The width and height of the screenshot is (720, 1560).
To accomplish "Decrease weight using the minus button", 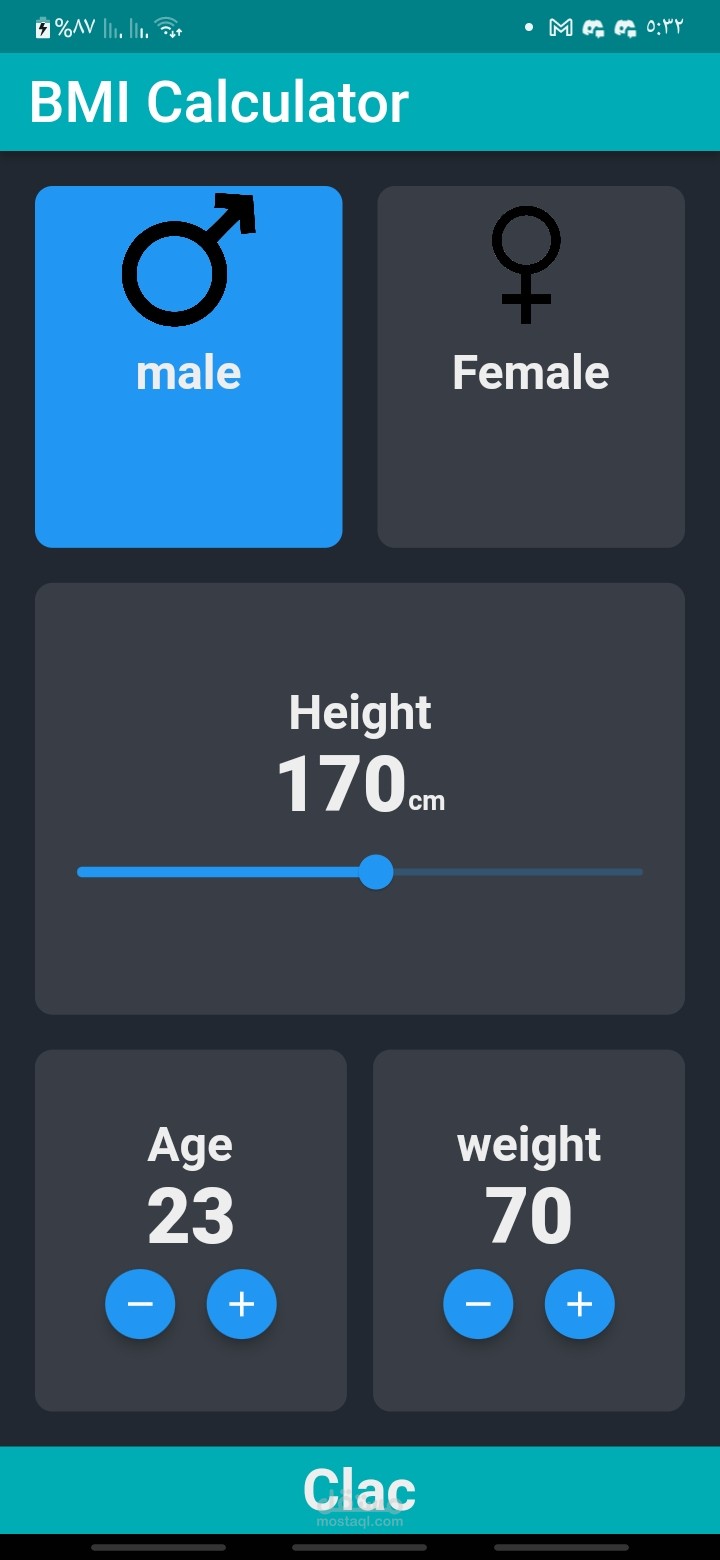I will pos(478,1303).
